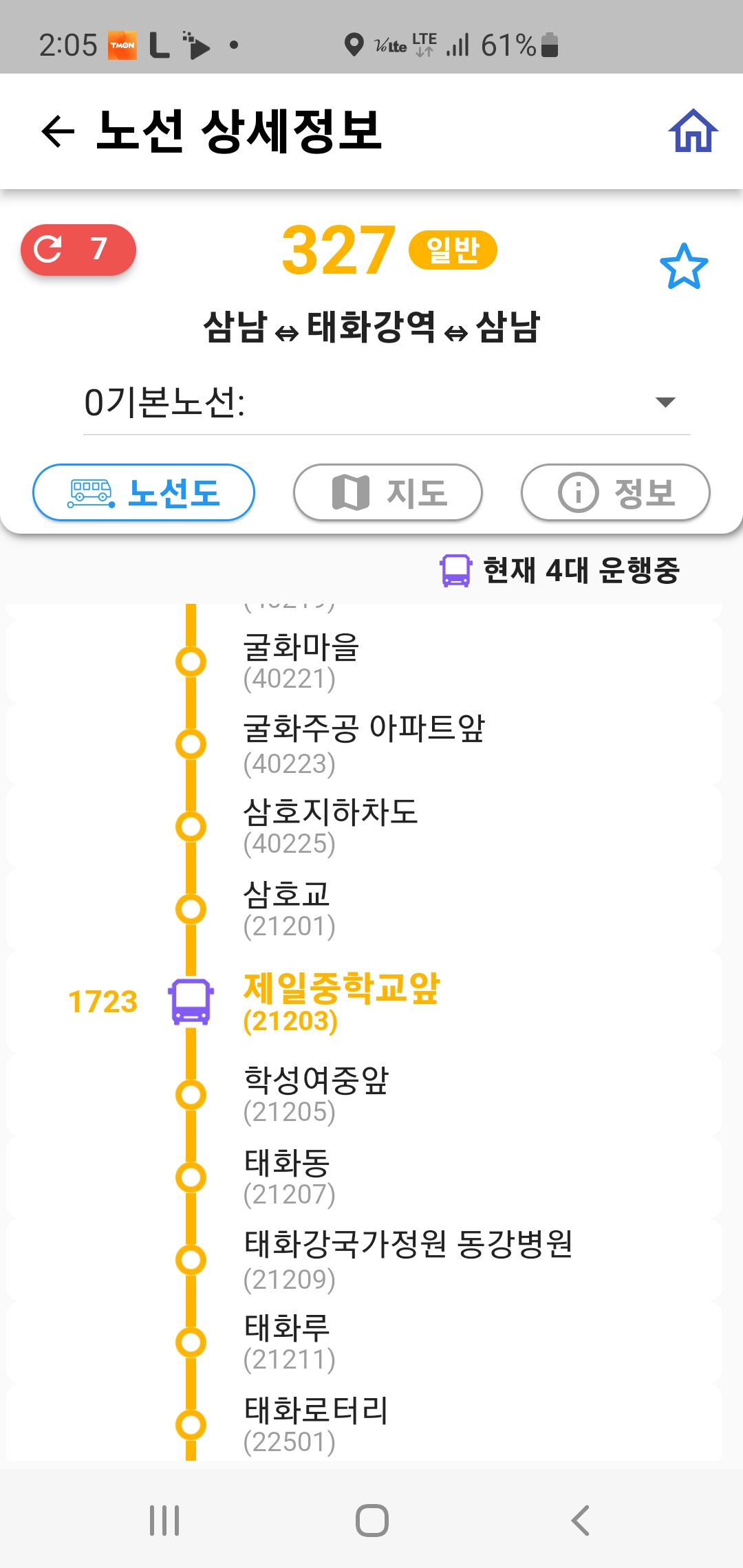Open the 굴화주공 아파트앞 stop

point(365,744)
